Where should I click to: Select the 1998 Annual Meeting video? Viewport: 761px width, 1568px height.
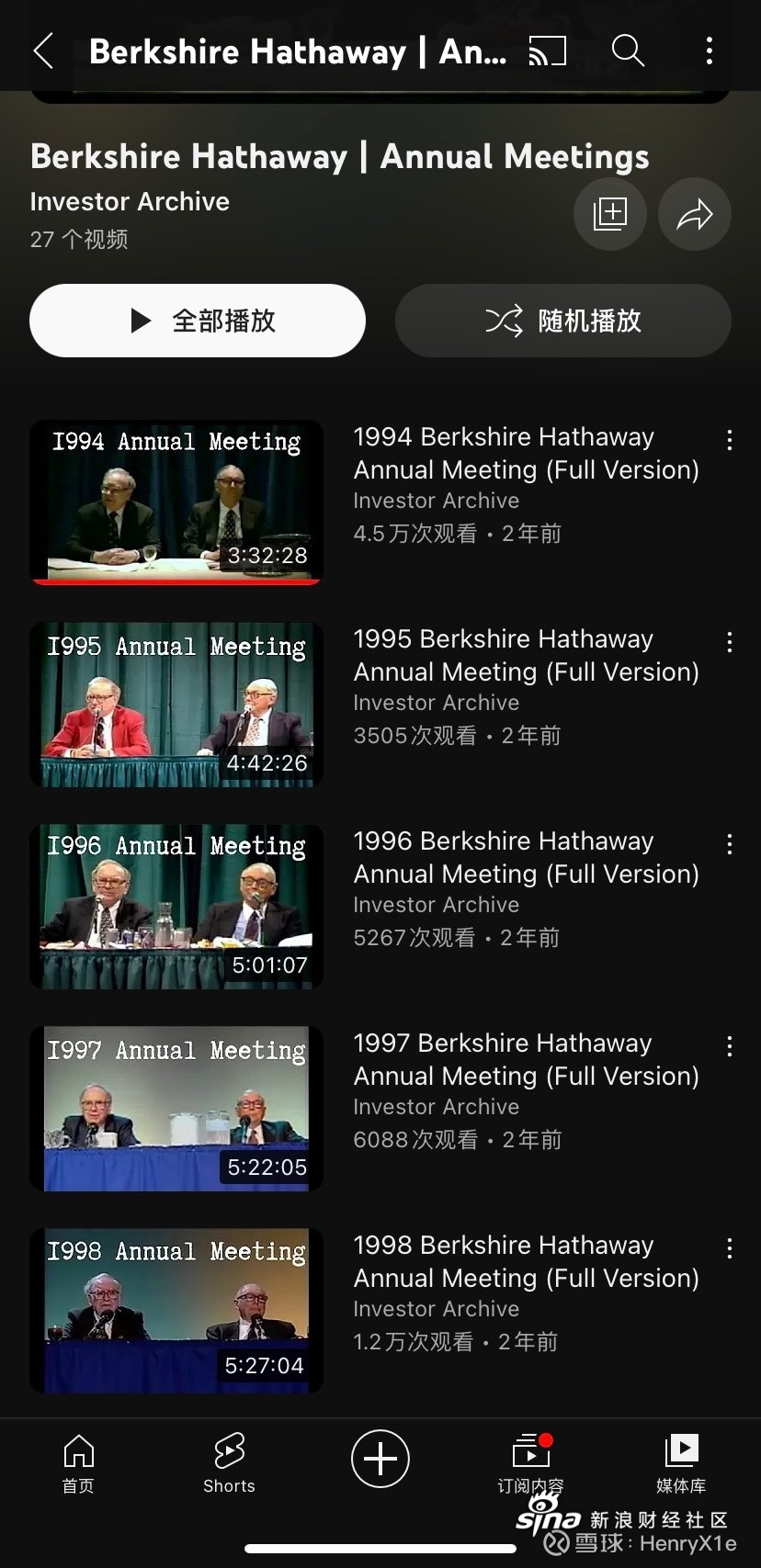click(x=176, y=1311)
